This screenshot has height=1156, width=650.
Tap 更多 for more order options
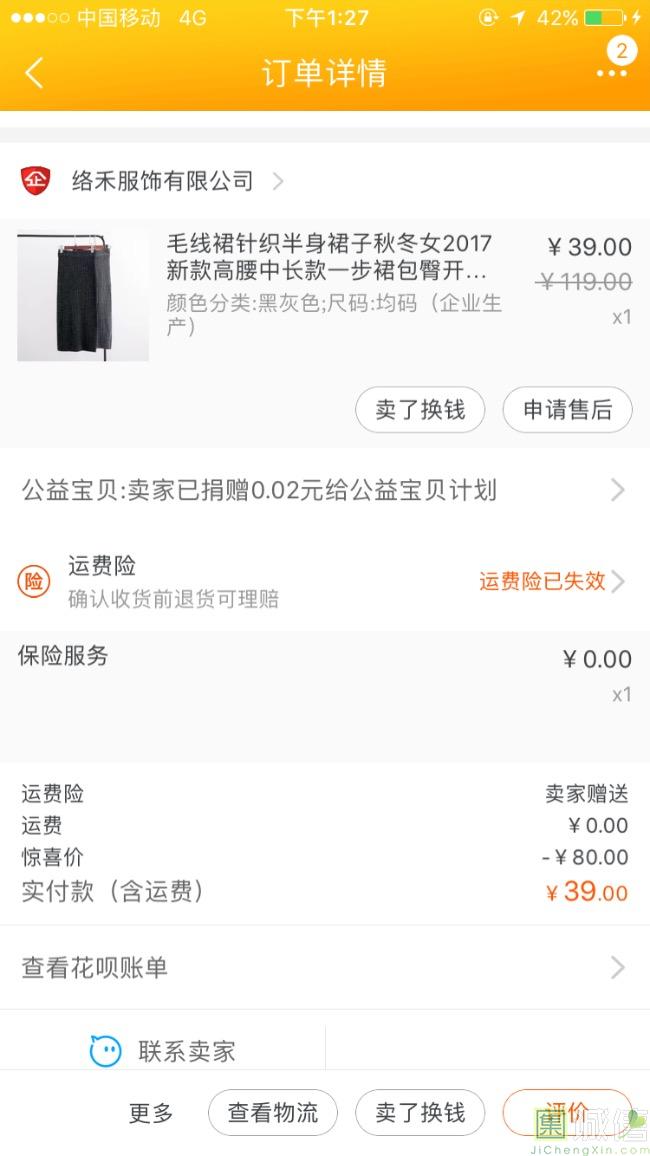point(151,1113)
